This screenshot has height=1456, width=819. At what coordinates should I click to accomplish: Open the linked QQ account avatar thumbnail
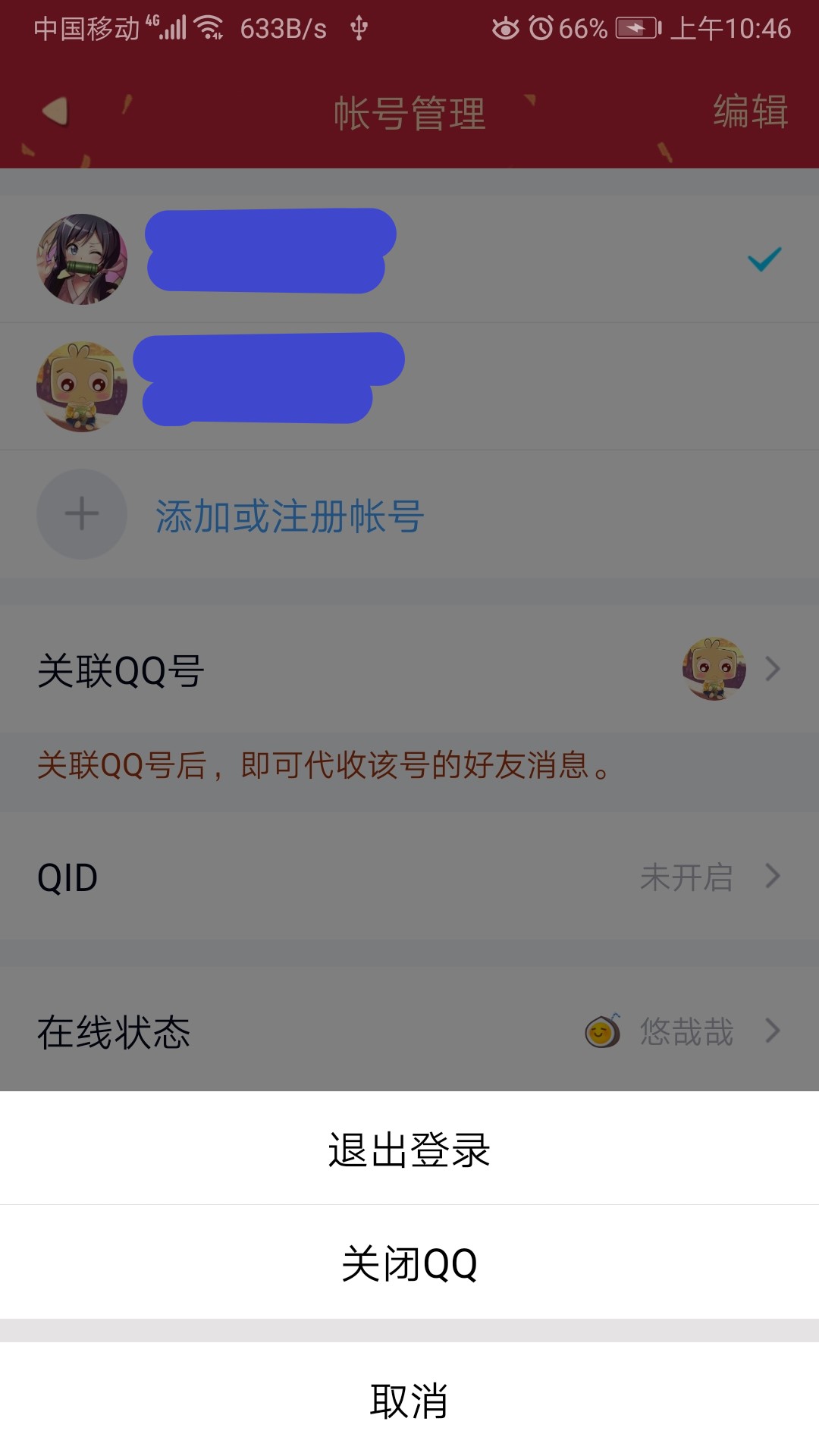coord(712,668)
